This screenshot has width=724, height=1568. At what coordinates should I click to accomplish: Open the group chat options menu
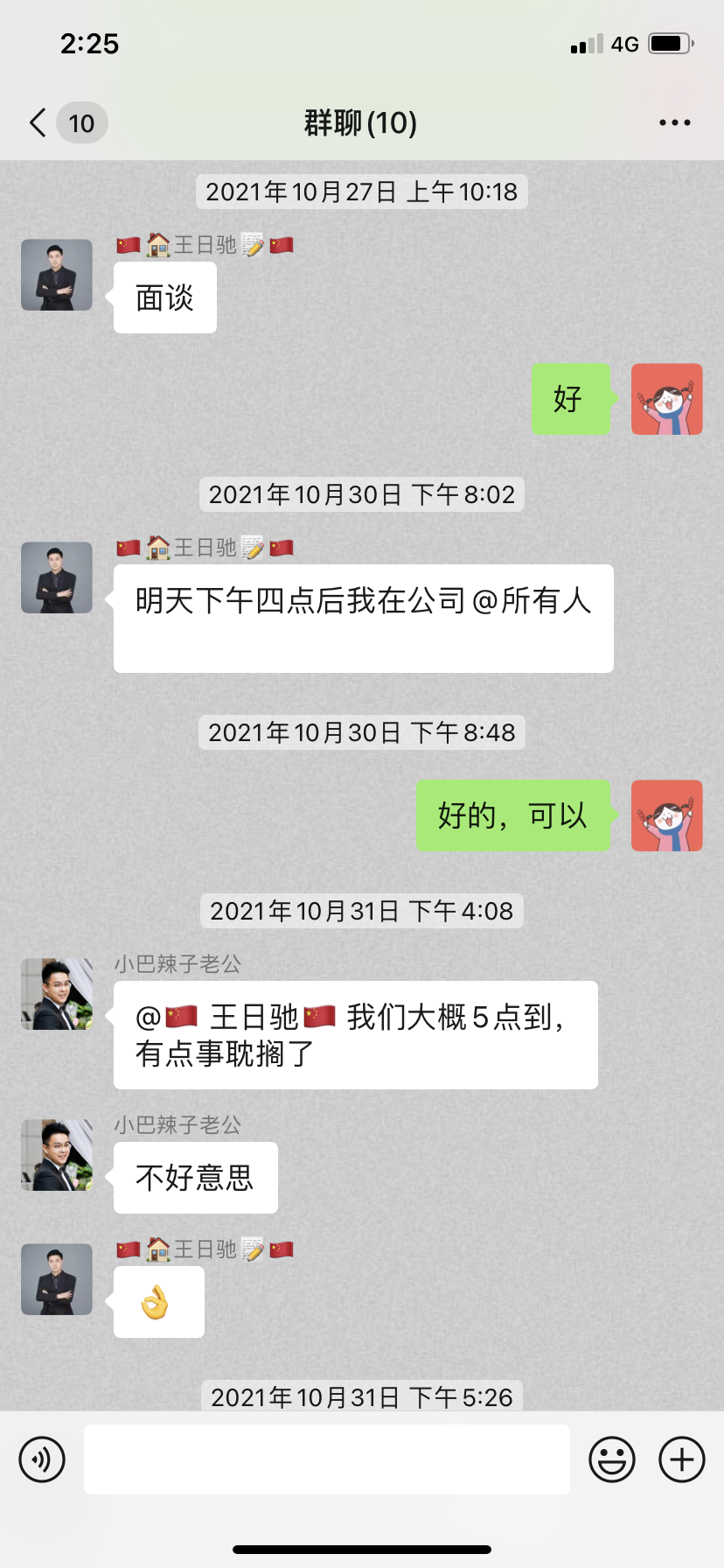click(x=674, y=123)
